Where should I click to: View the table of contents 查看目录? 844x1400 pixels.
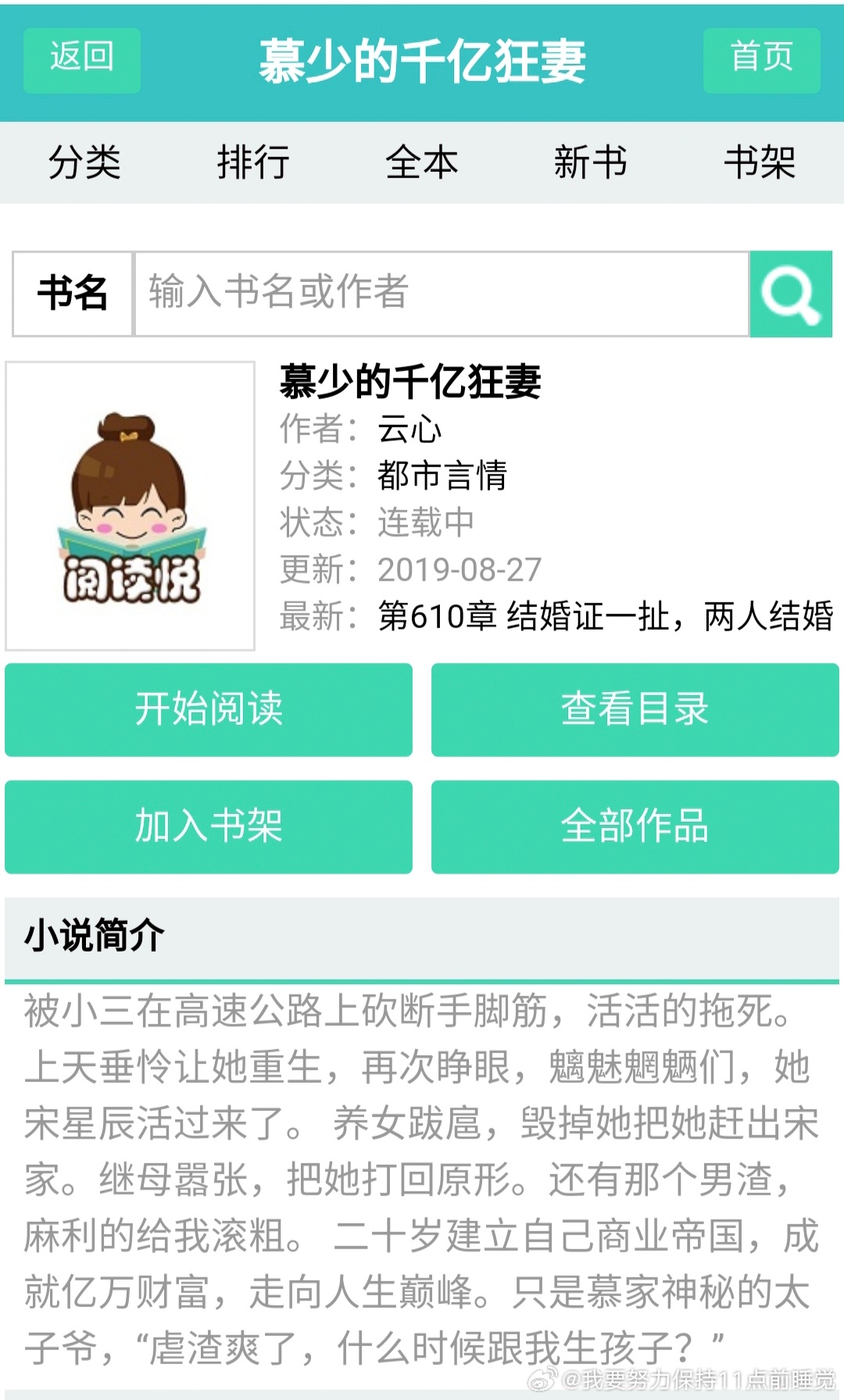click(x=635, y=709)
